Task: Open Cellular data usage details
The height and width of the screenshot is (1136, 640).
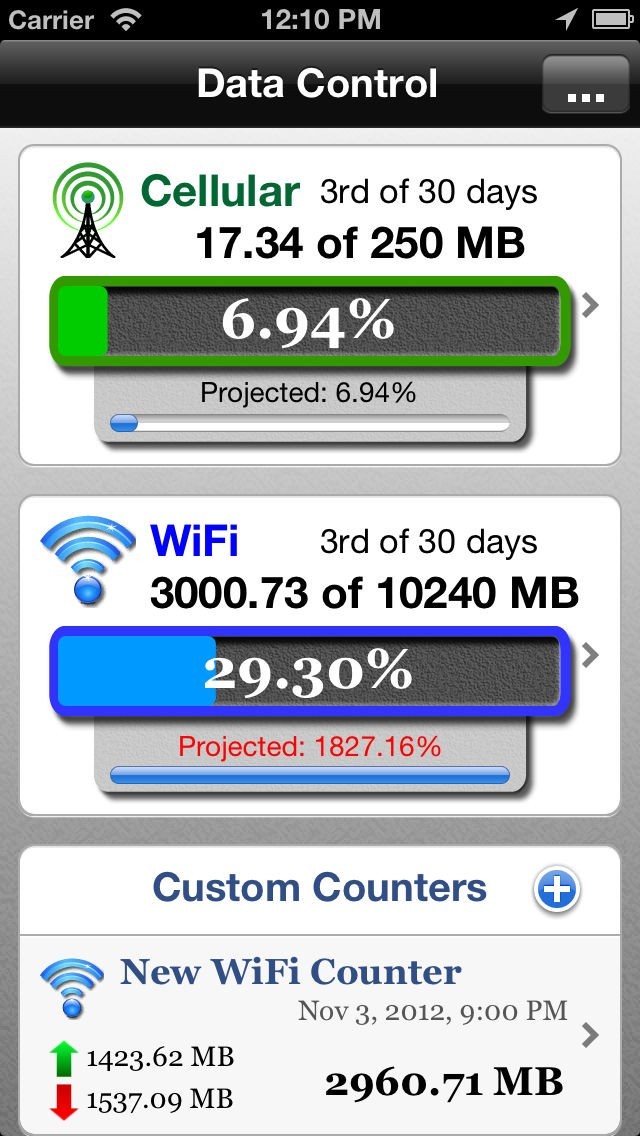Action: pos(590,305)
